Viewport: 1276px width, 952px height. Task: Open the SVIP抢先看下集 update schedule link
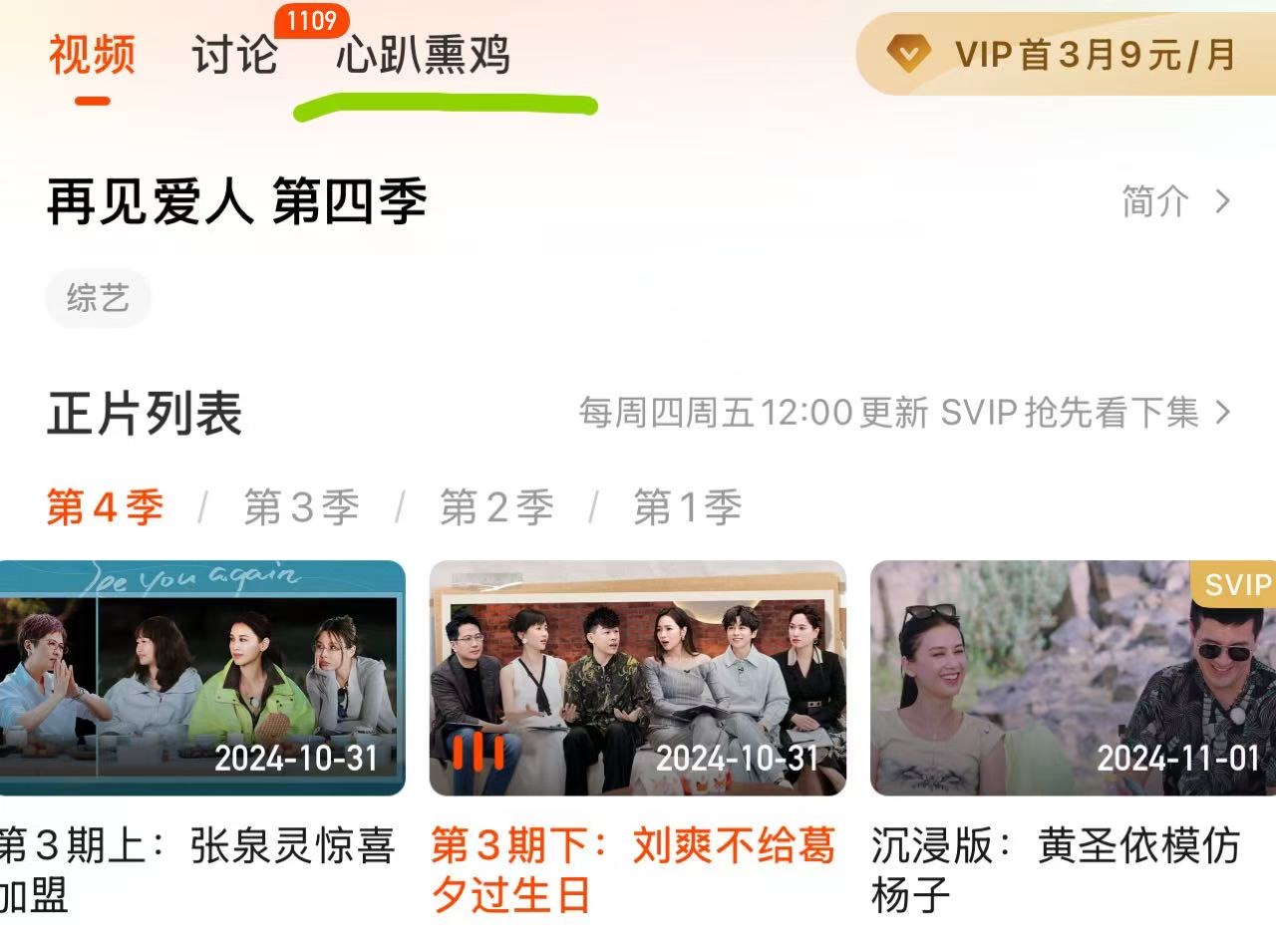tap(904, 412)
